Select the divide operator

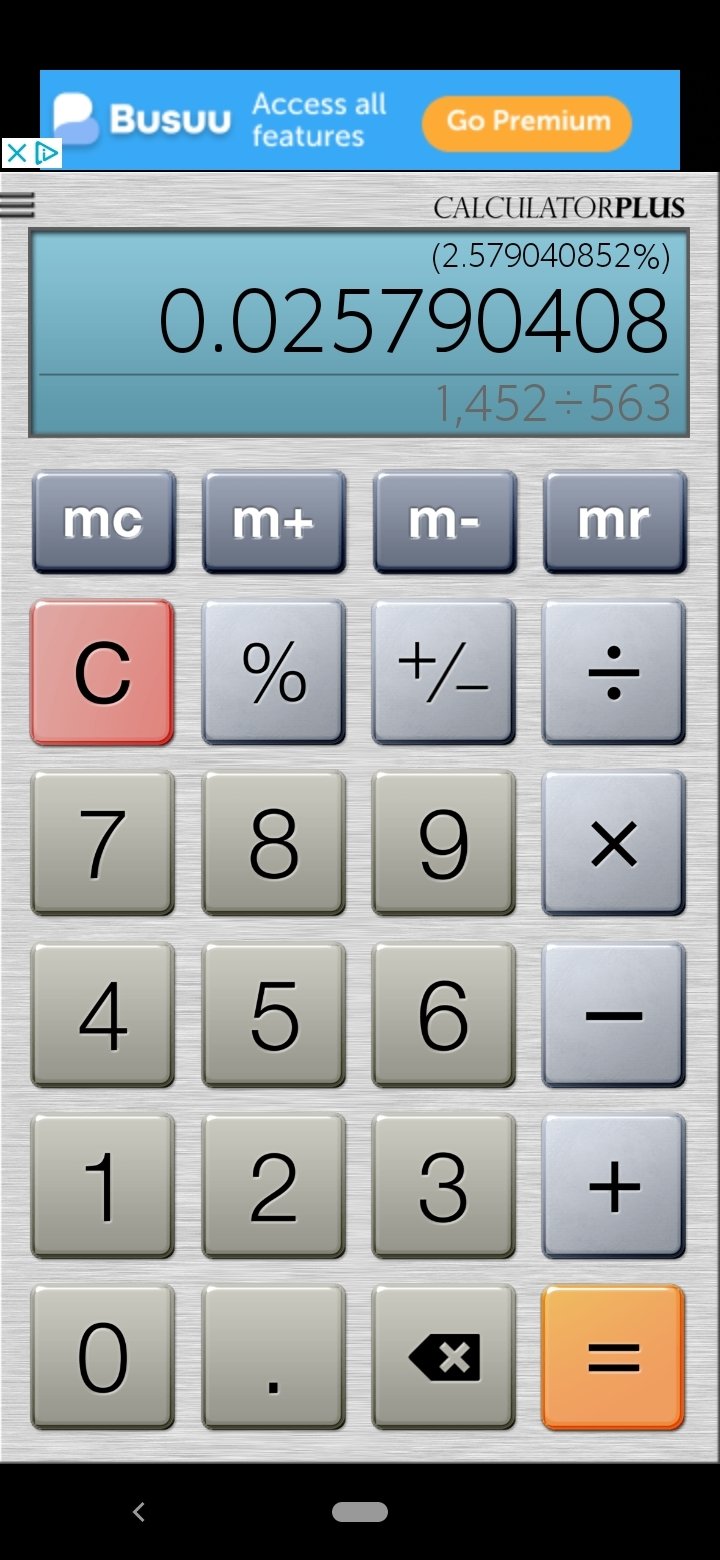[x=613, y=672]
